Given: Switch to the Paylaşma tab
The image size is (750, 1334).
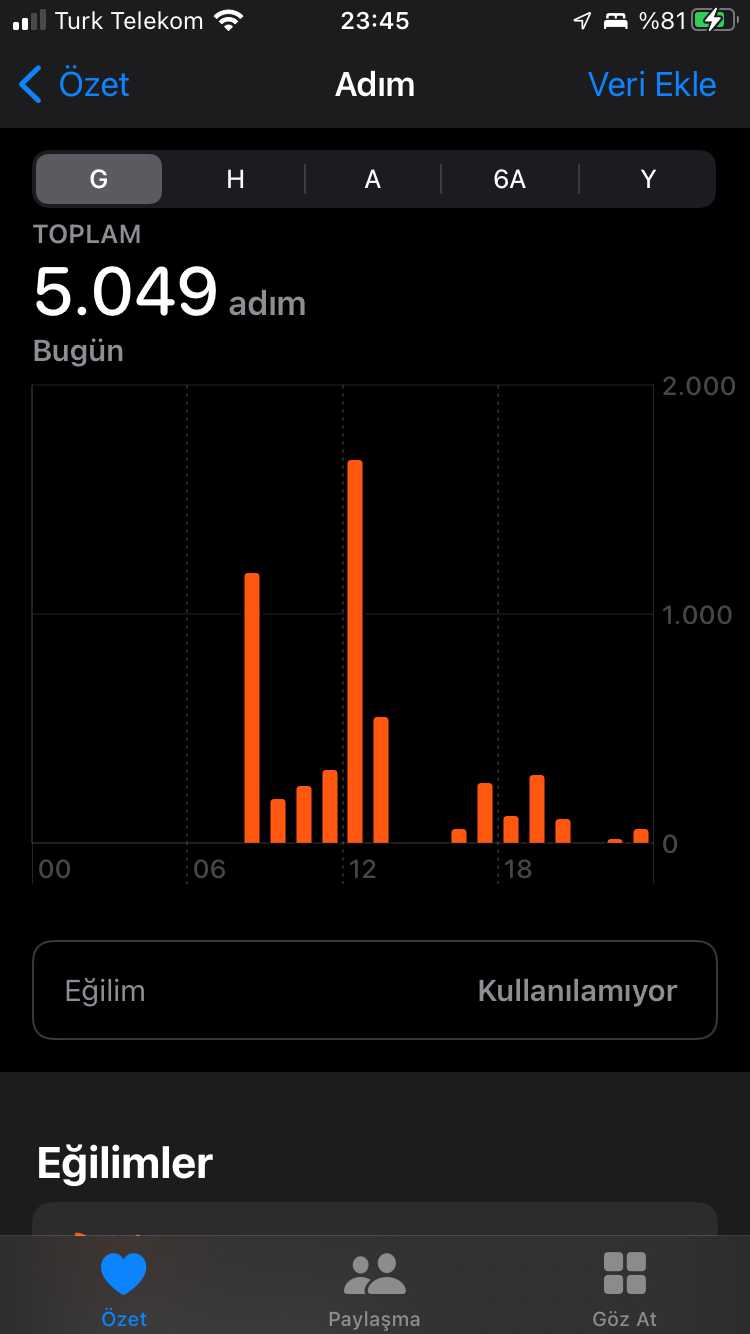Looking at the screenshot, I should (x=374, y=1289).
